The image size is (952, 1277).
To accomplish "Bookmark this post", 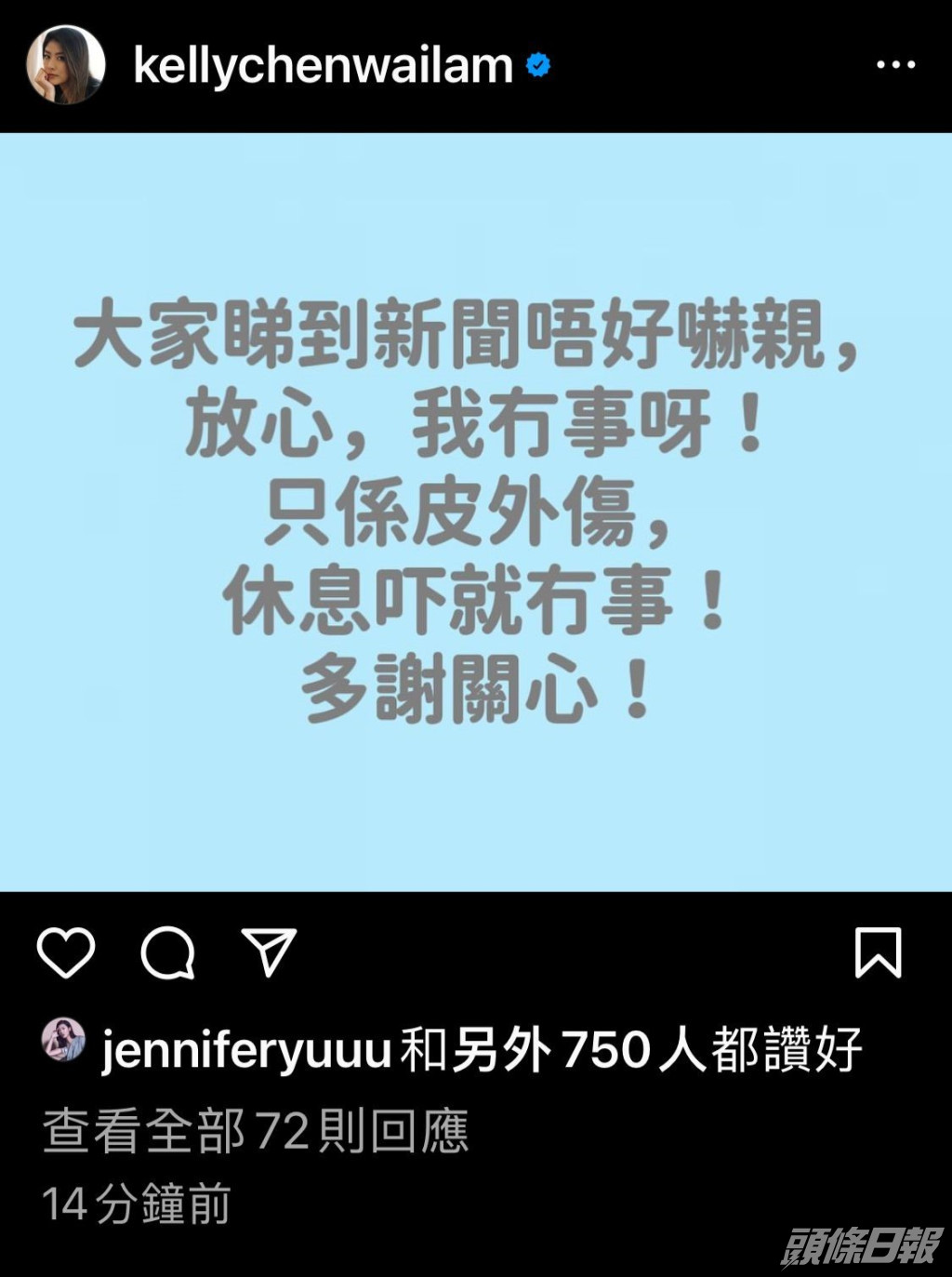I will [x=878, y=952].
